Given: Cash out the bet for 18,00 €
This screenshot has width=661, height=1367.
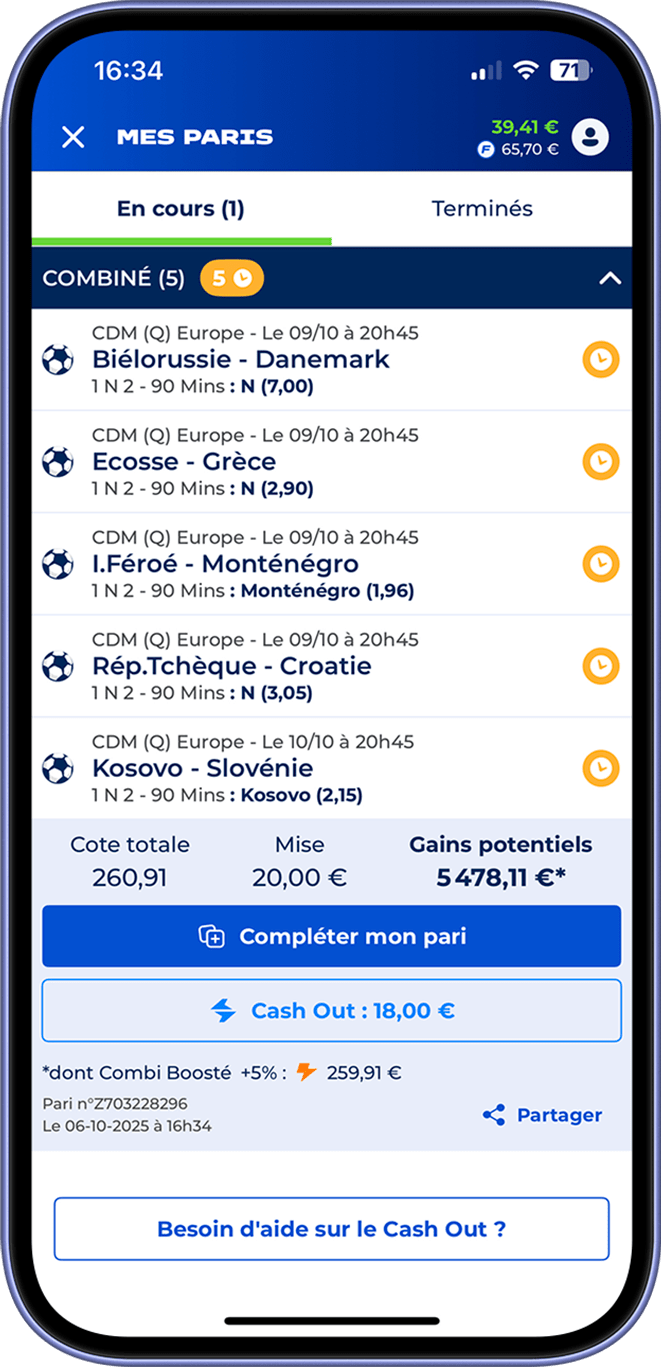Looking at the screenshot, I should (331, 1011).
